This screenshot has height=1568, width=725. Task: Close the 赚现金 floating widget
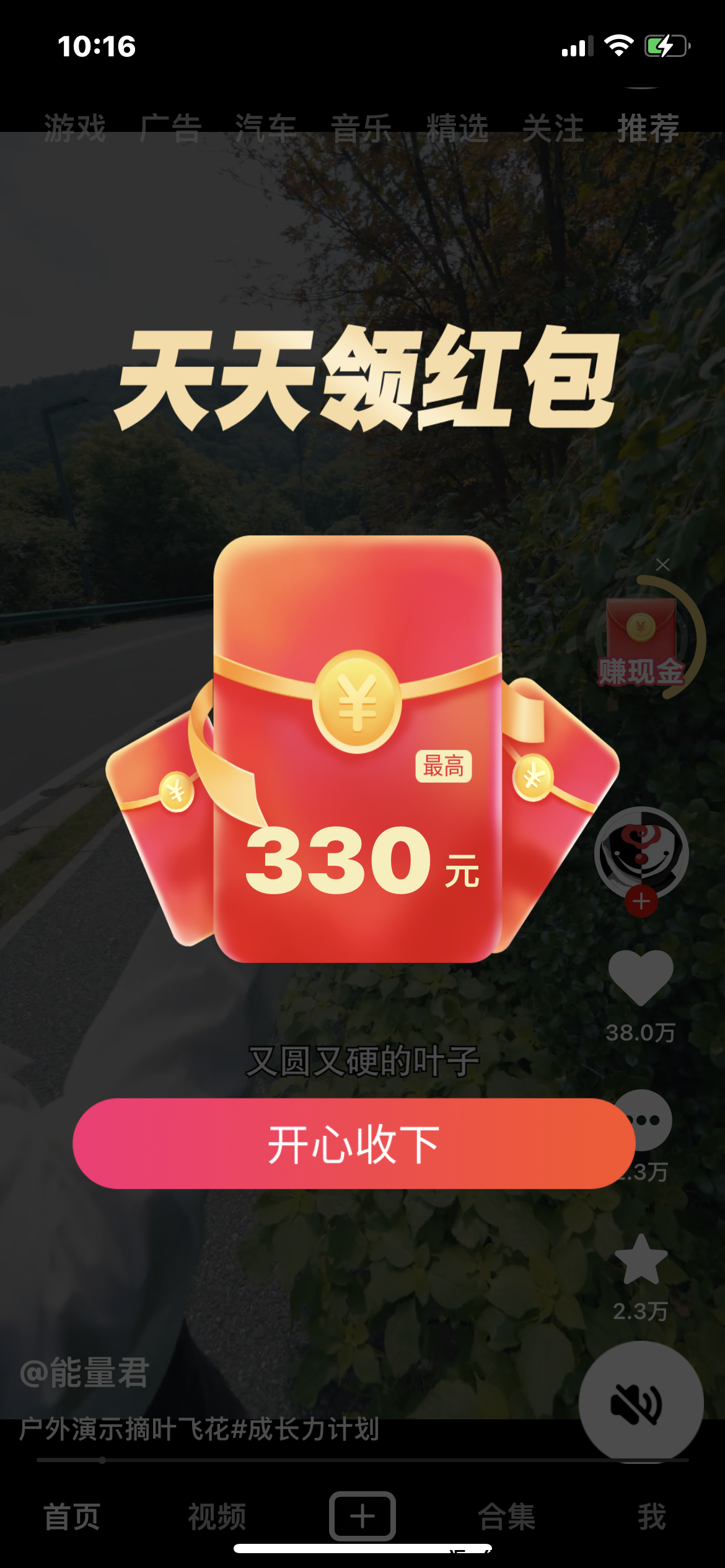coord(663,564)
